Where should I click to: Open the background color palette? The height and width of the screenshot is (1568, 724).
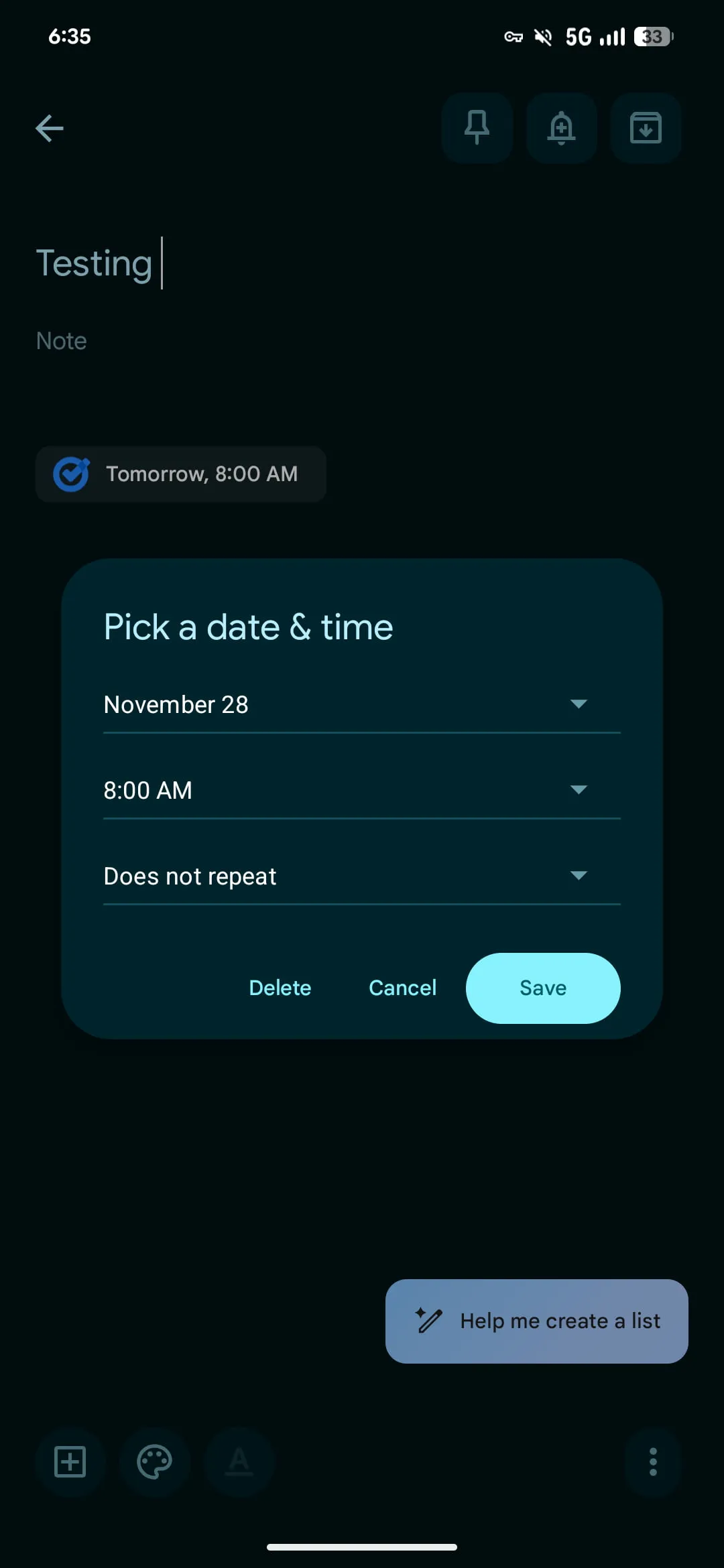pos(155,1461)
